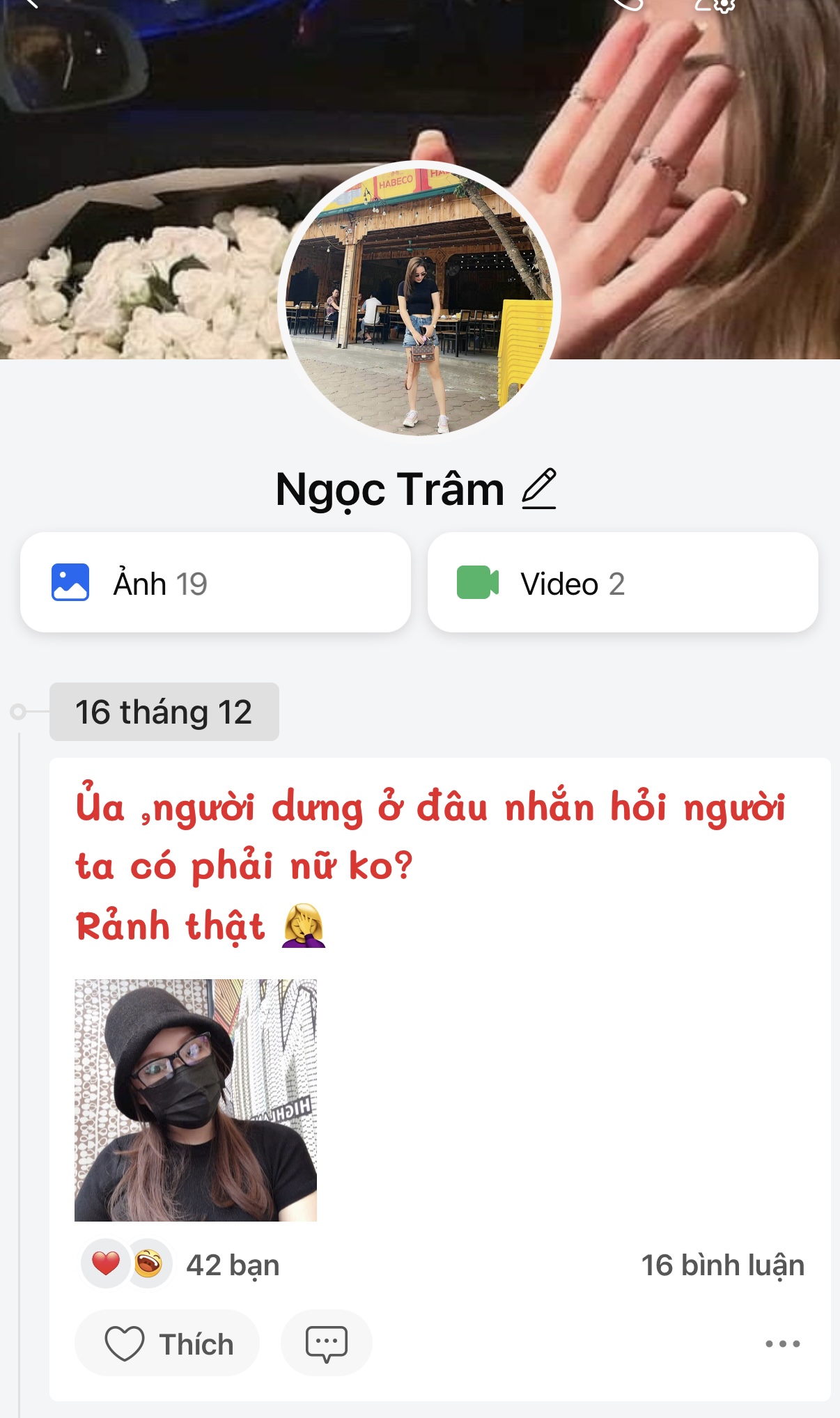See the 42 bạn who reacted

tap(232, 1265)
